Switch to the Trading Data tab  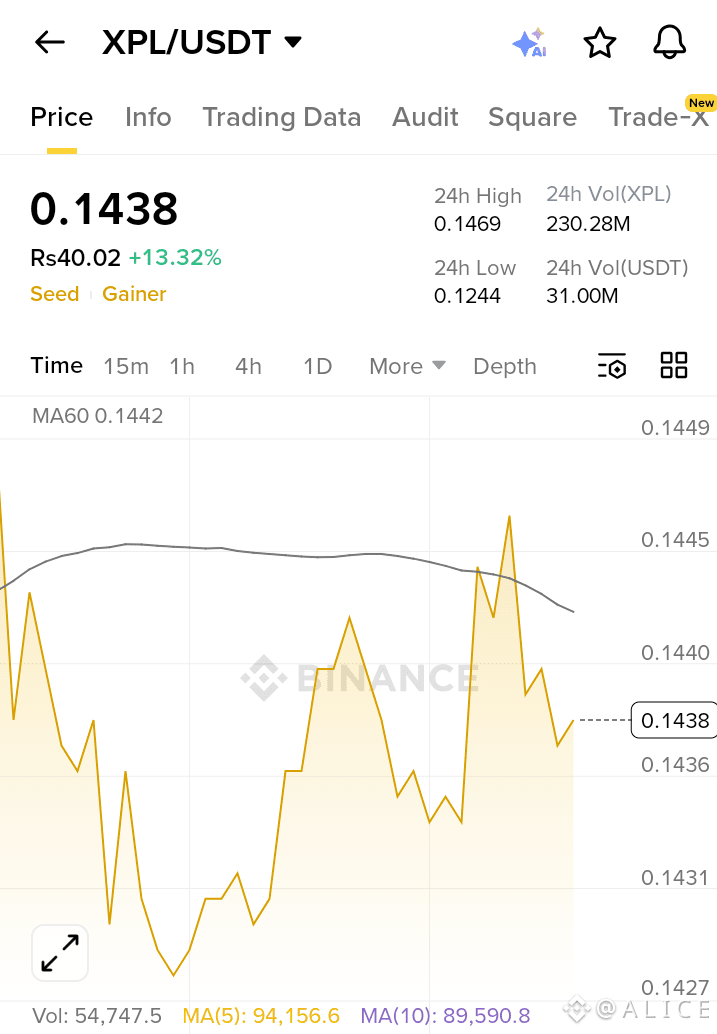tap(281, 117)
